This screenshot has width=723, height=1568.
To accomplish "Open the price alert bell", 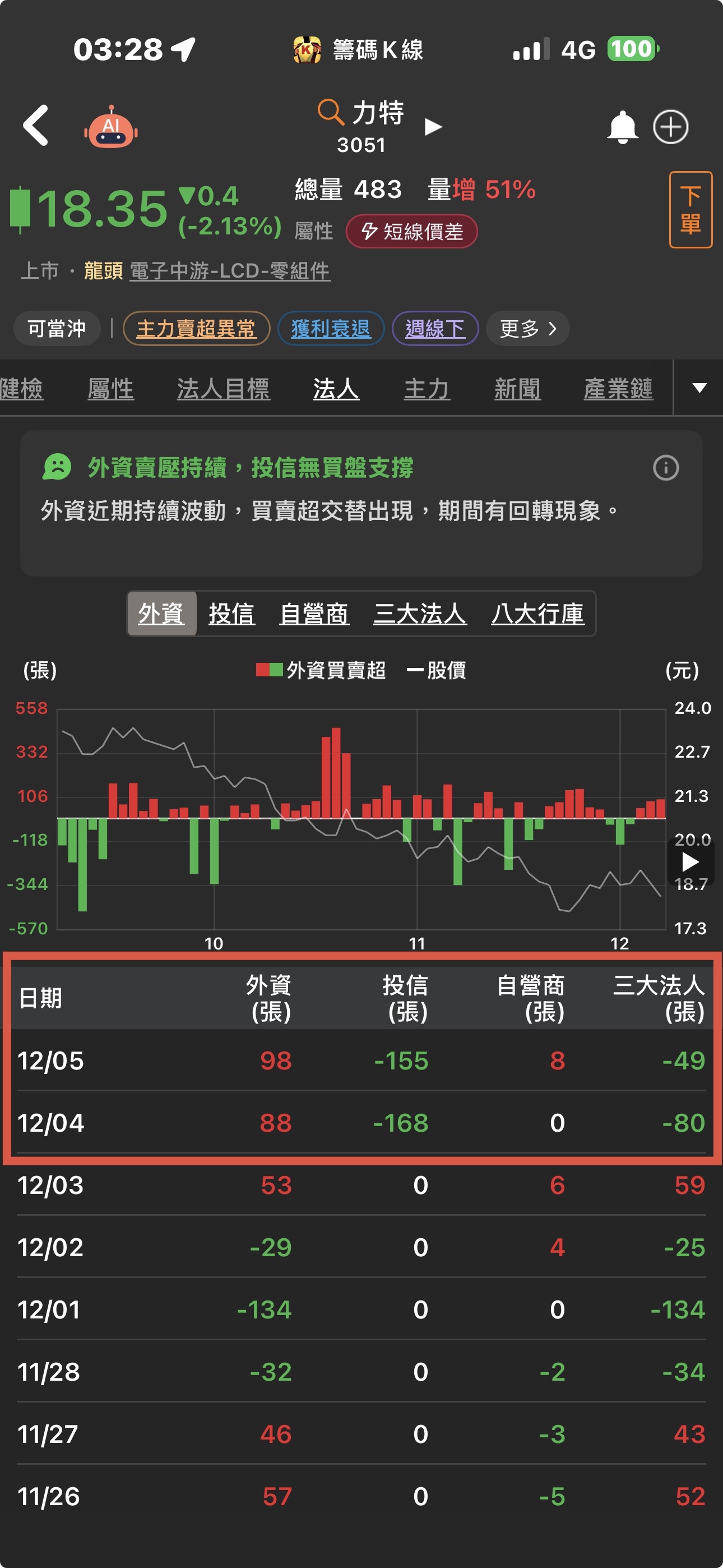I will tap(622, 127).
